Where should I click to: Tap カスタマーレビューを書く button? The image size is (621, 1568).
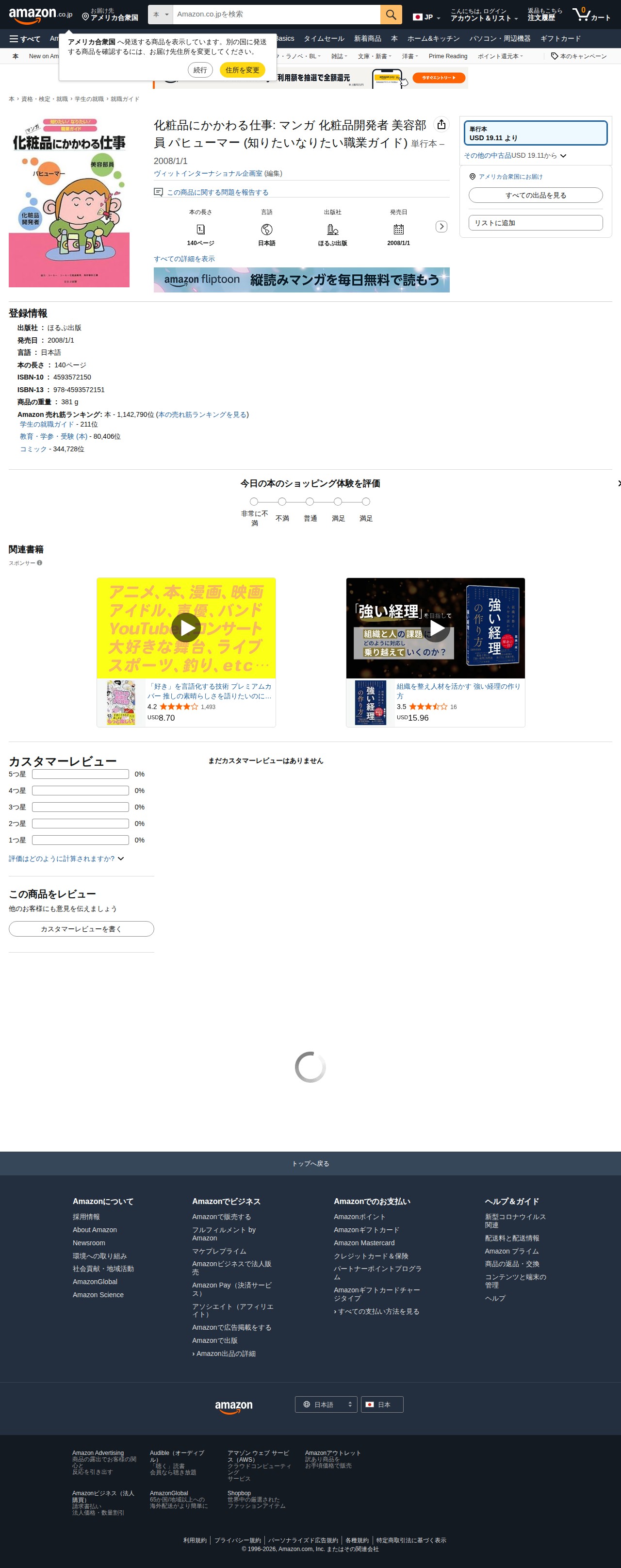click(81, 929)
